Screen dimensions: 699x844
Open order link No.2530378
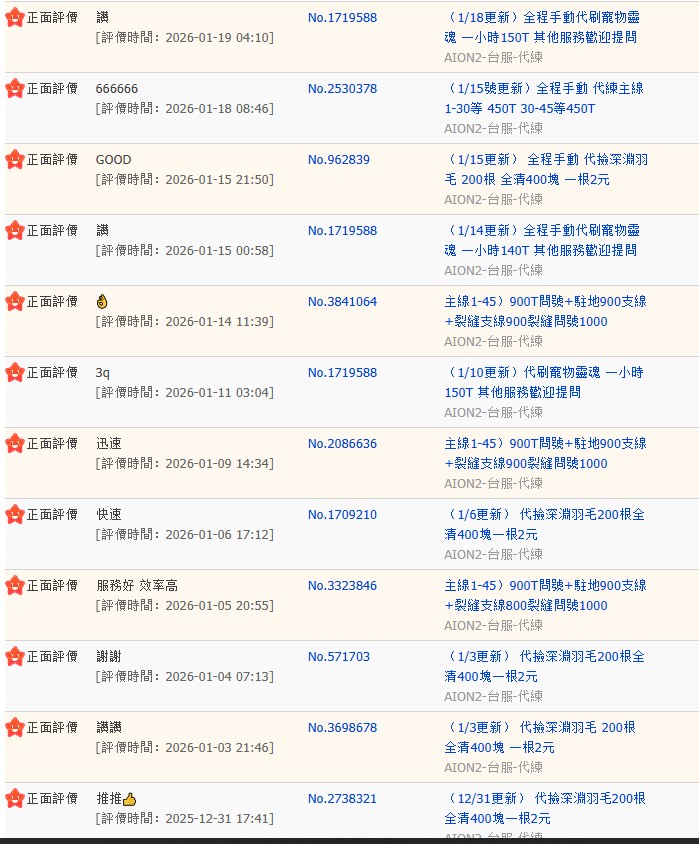point(342,89)
